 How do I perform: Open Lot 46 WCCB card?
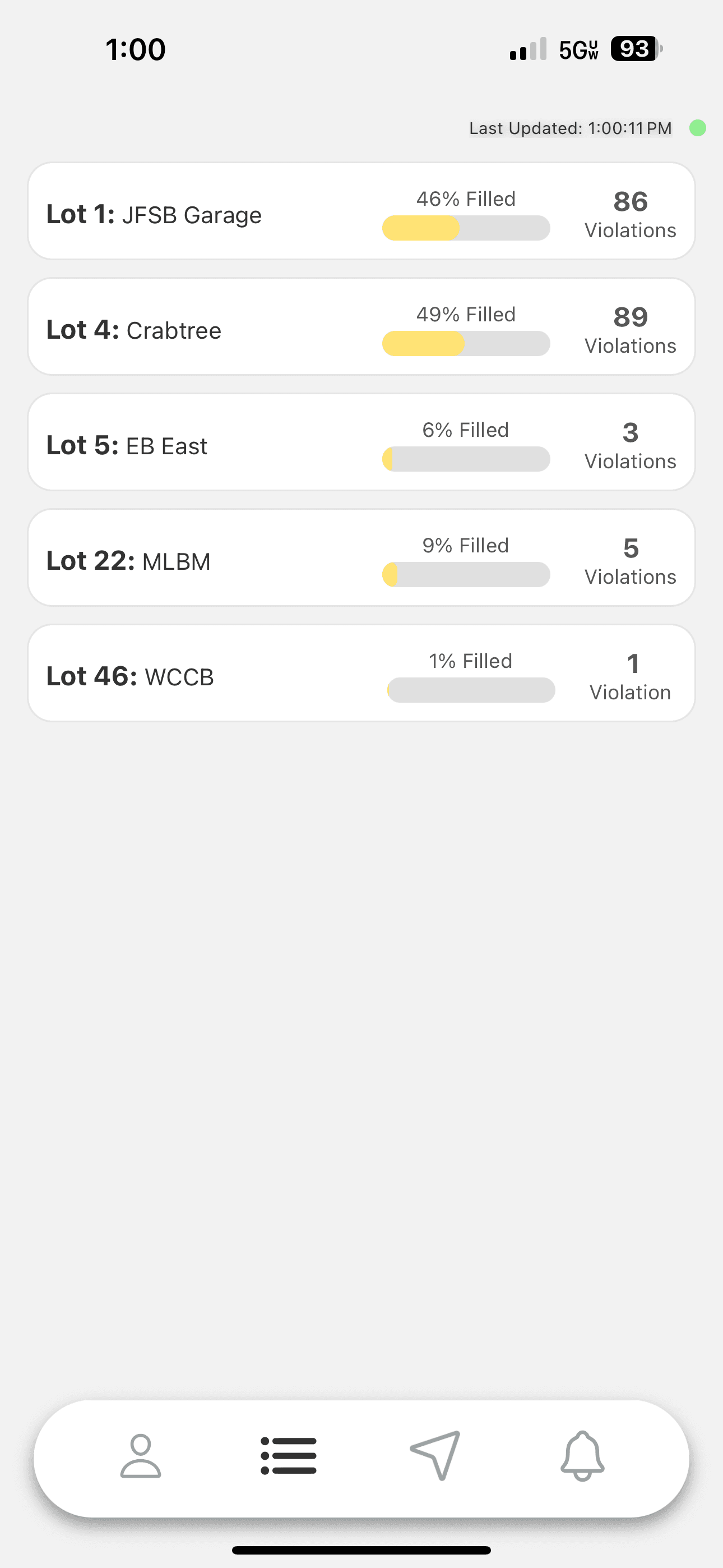pos(361,674)
